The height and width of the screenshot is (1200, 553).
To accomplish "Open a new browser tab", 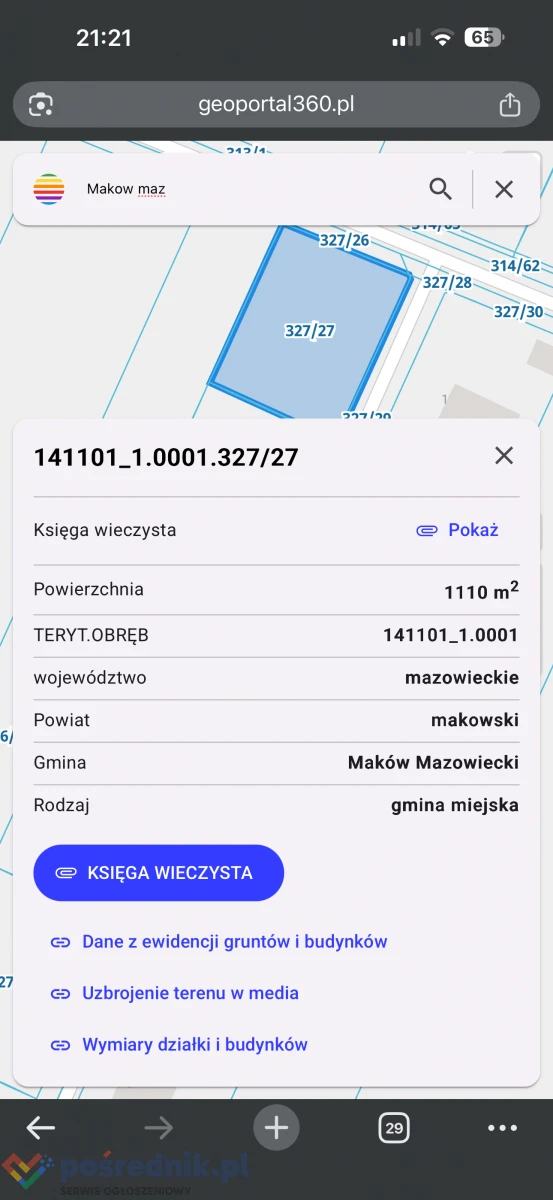I will click(276, 1128).
